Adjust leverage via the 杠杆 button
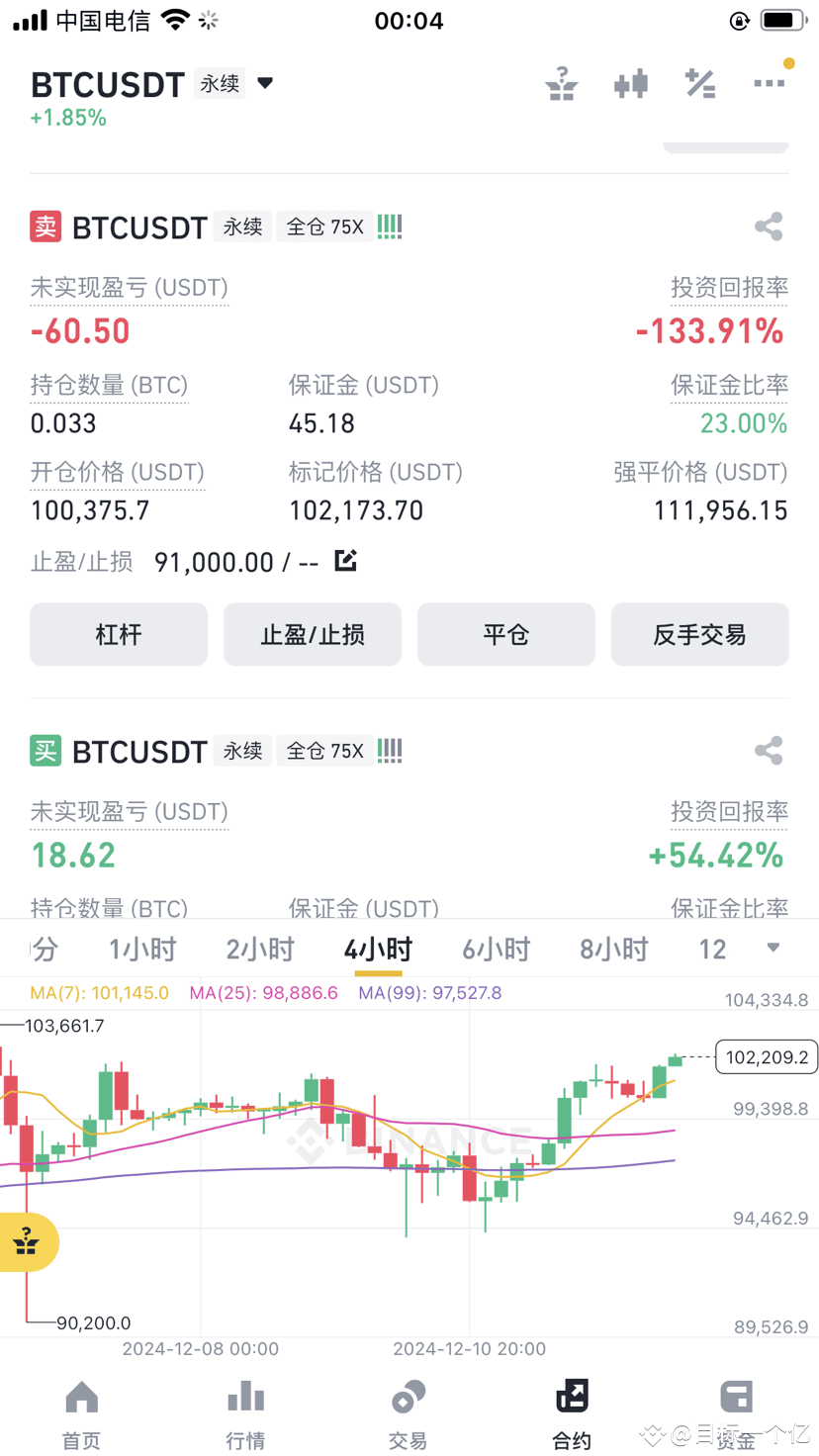Screen dimensions: 819x1456 [118, 634]
